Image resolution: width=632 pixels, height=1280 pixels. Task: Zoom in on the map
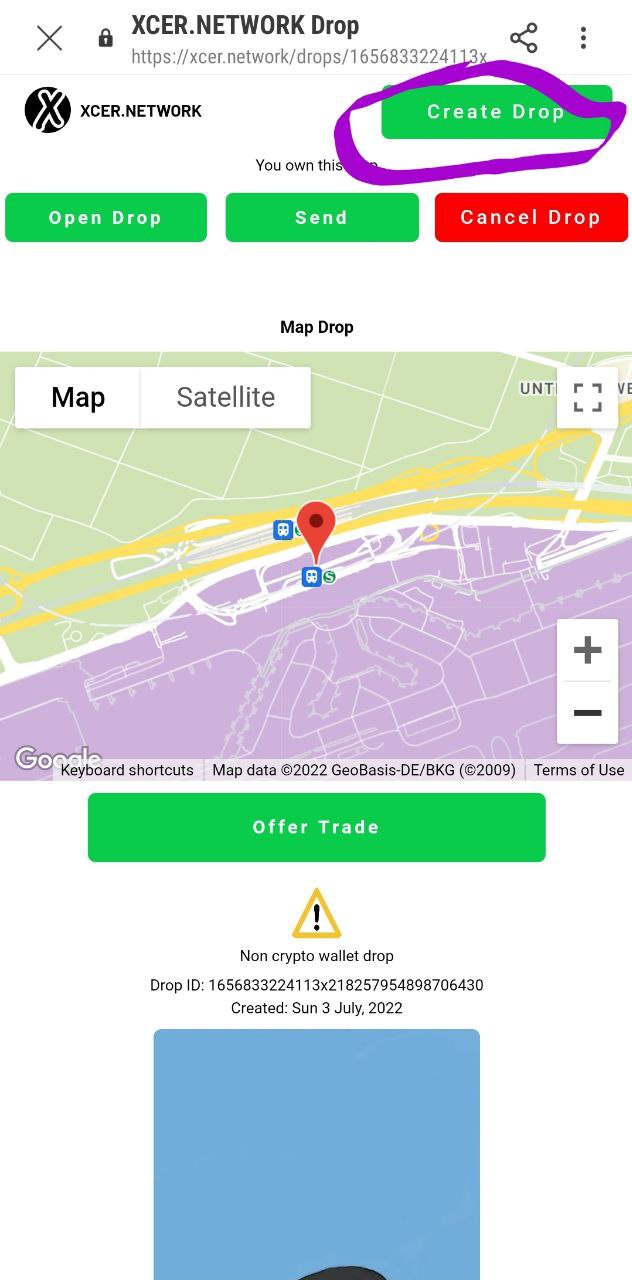coord(587,651)
